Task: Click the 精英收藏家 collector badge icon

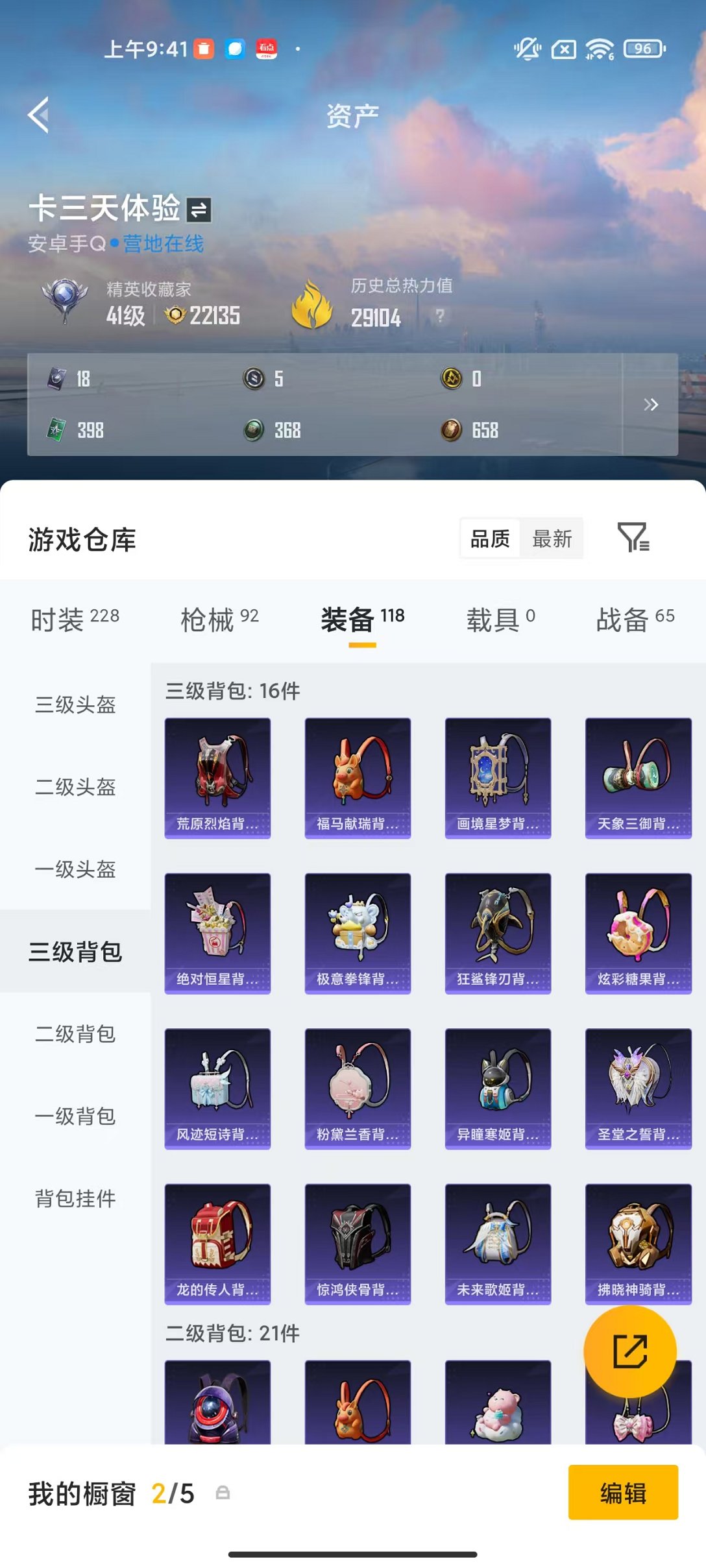Action: [x=65, y=302]
